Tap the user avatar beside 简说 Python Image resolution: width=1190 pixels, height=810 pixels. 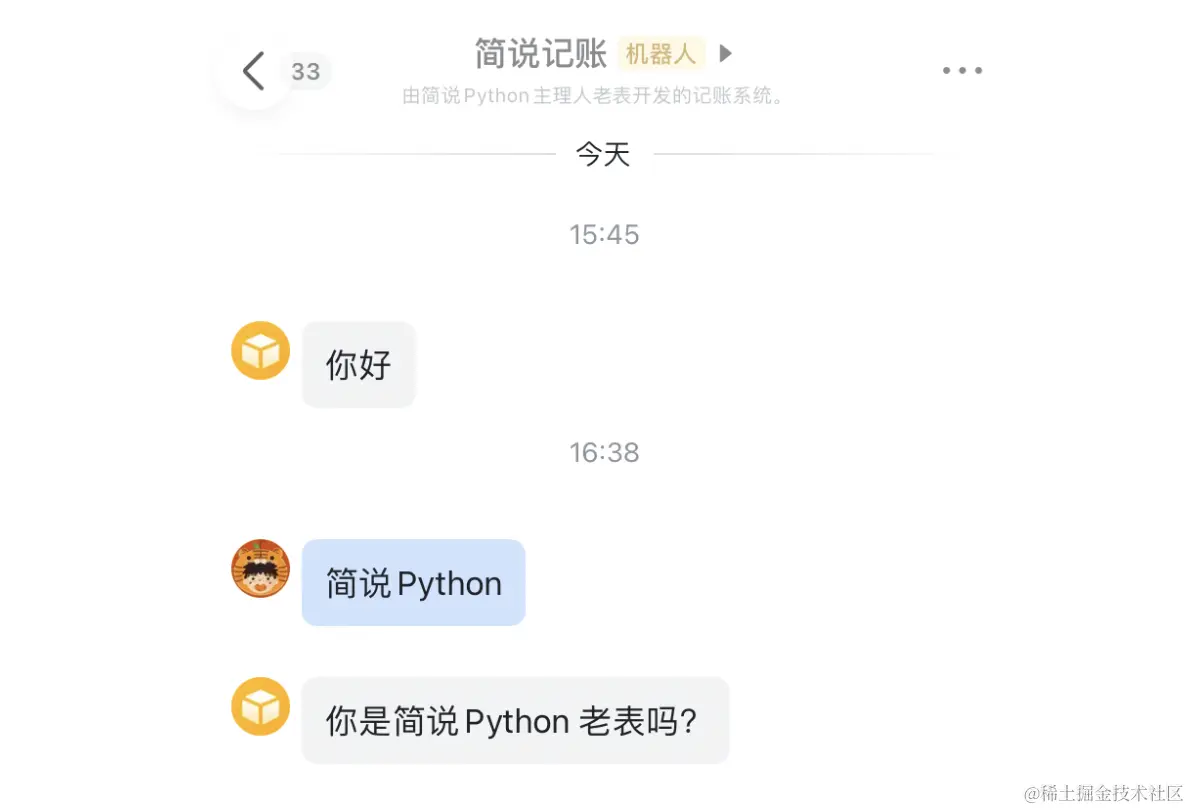click(x=261, y=569)
